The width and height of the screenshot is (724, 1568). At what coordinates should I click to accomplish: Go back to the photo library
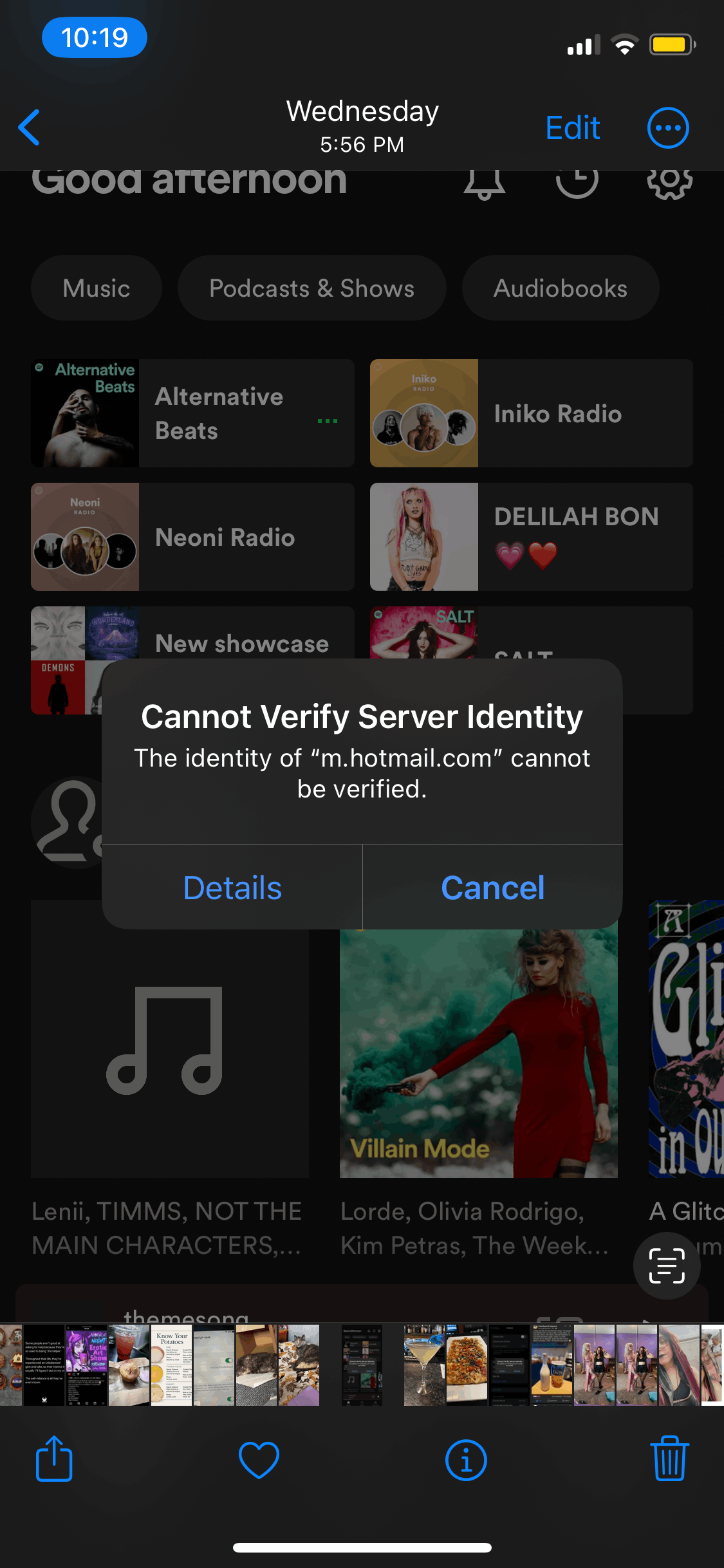point(30,127)
